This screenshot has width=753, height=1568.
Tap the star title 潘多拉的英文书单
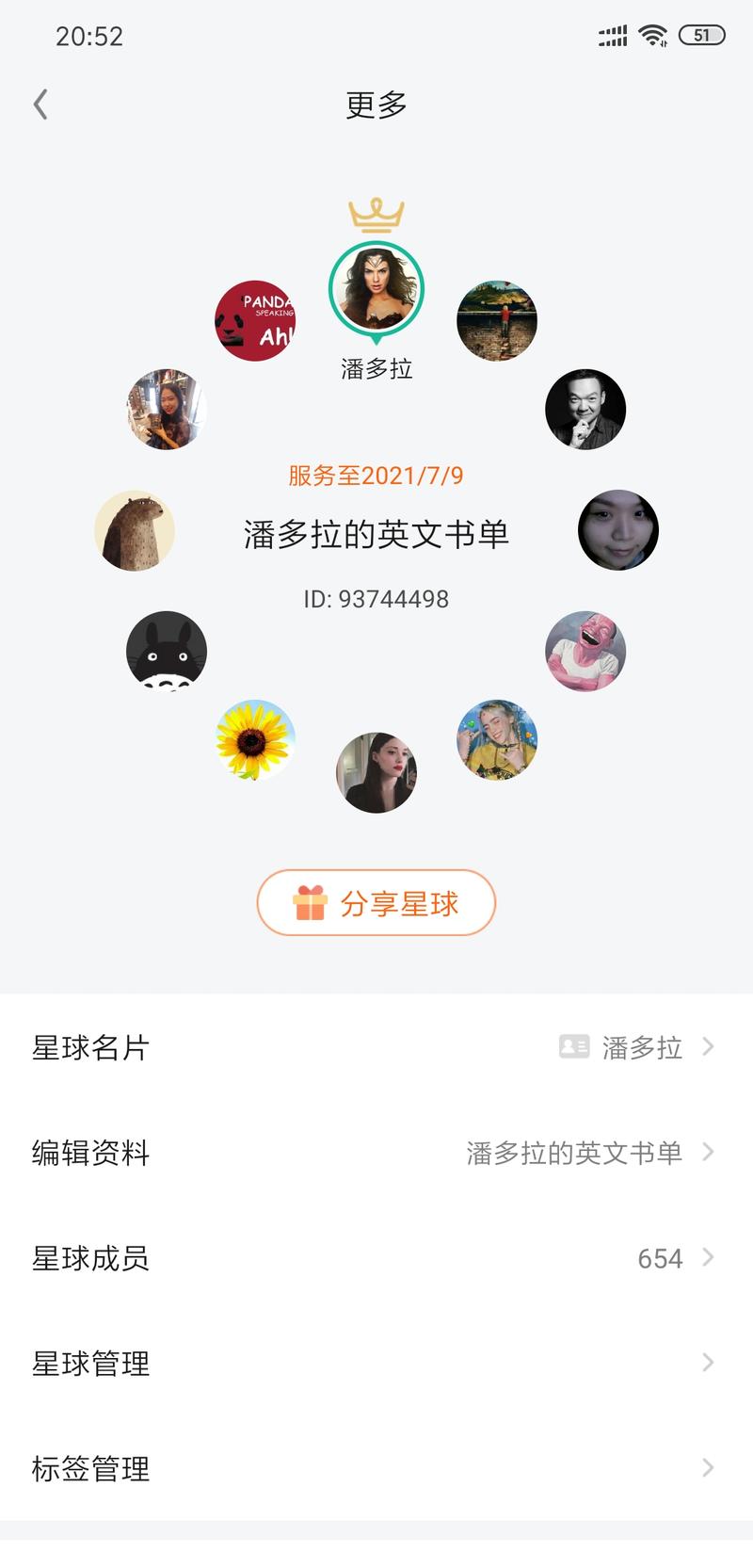376,533
